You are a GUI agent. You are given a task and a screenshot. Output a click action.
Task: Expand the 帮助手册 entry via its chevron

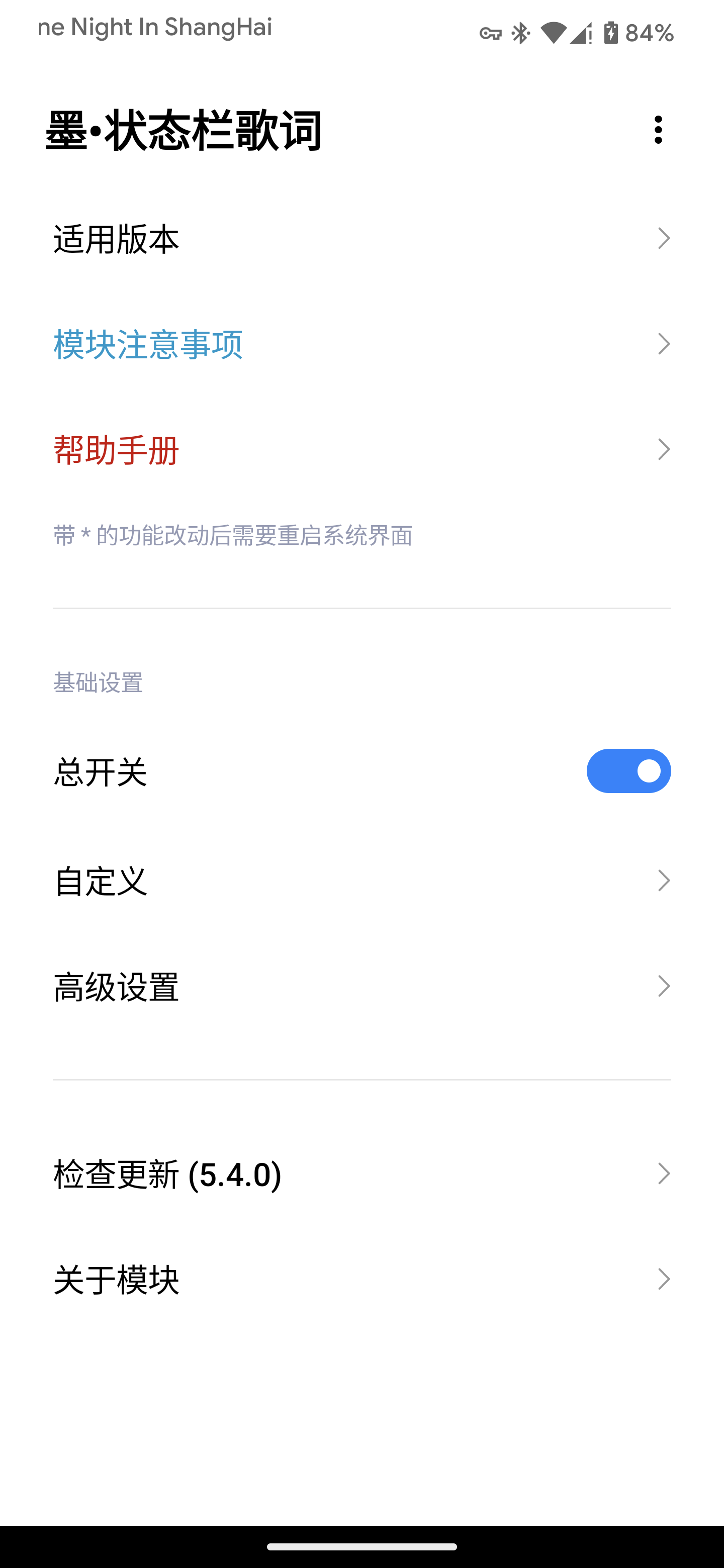click(x=664, y=449)
